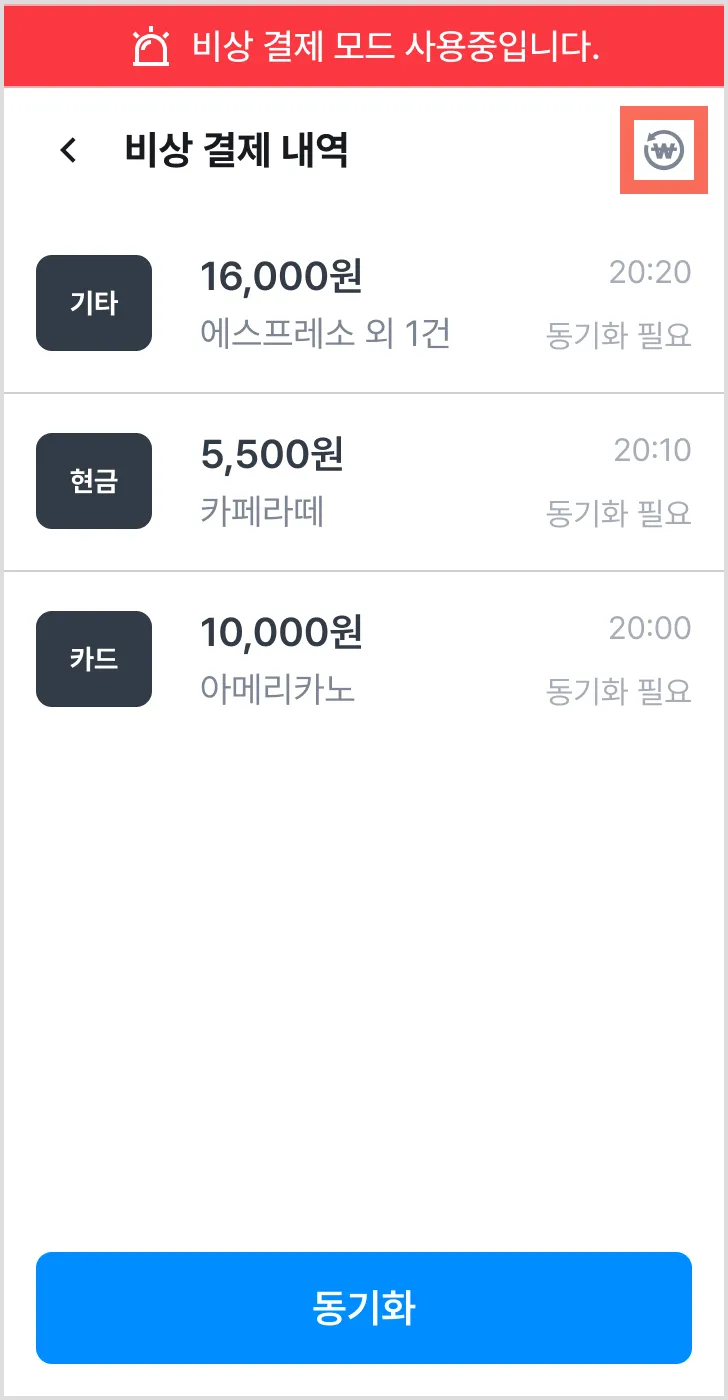Go back using the arrow next to 비상 결제 내역

pos(68,151)
